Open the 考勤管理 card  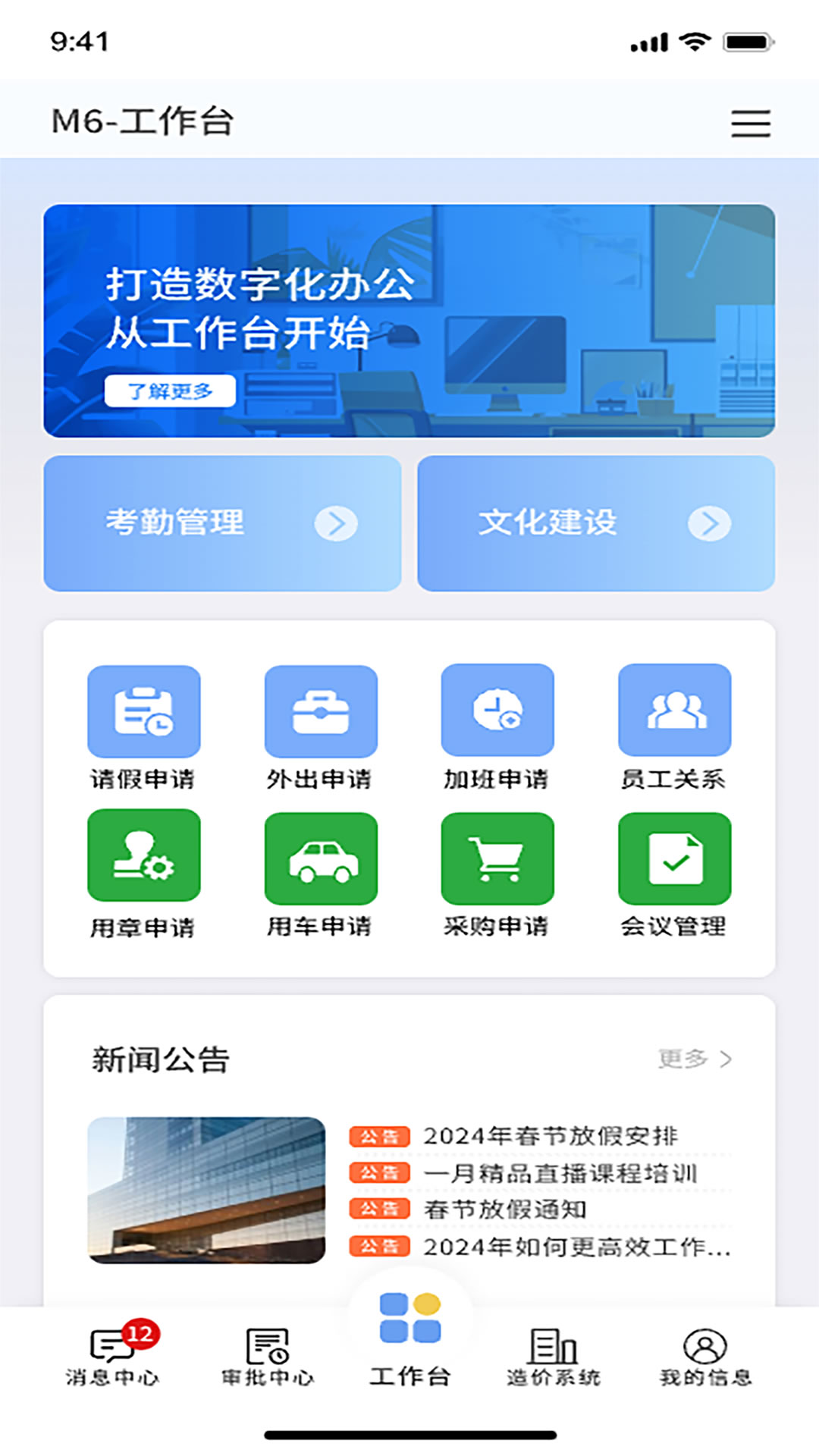(x=222, y=523)
